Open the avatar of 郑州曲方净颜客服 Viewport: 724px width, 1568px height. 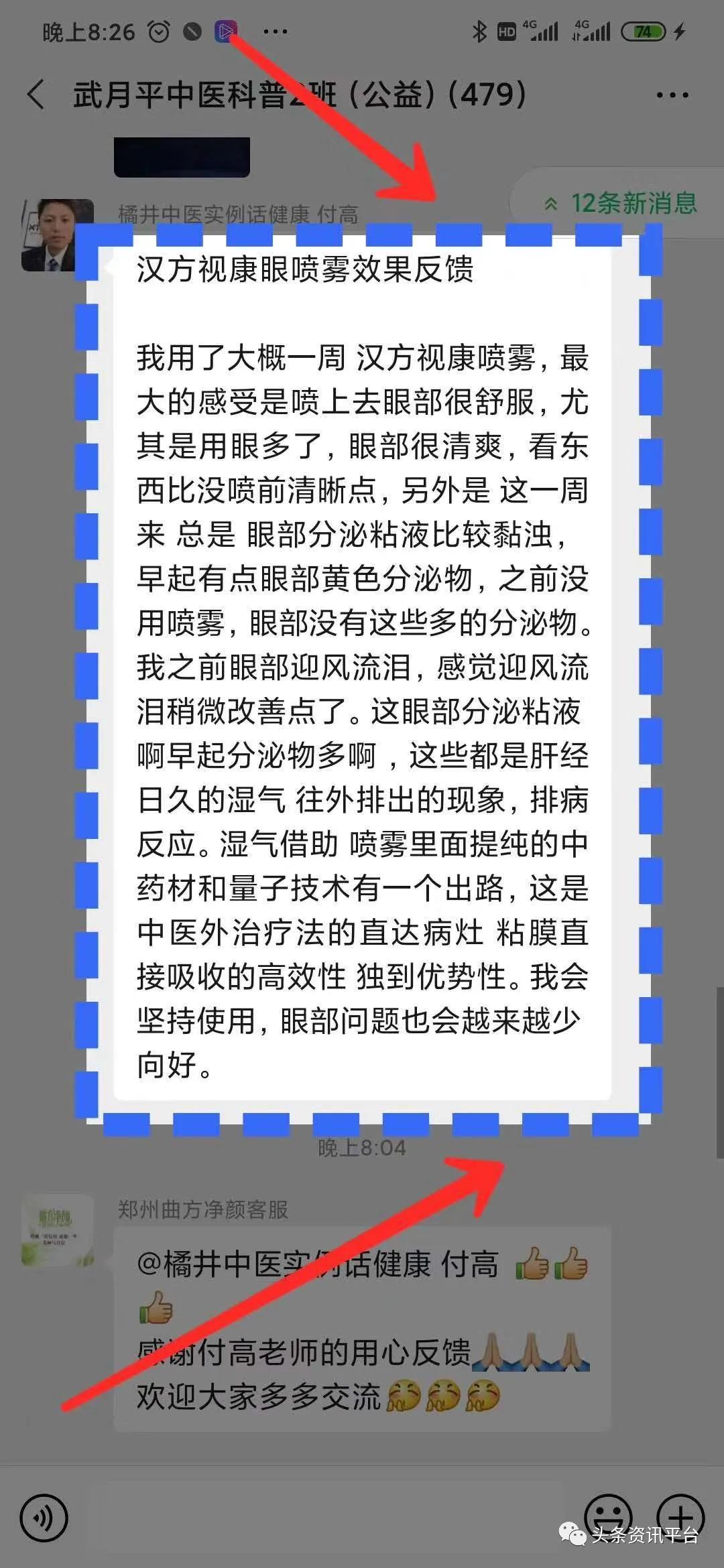(x=58, y=1230)
